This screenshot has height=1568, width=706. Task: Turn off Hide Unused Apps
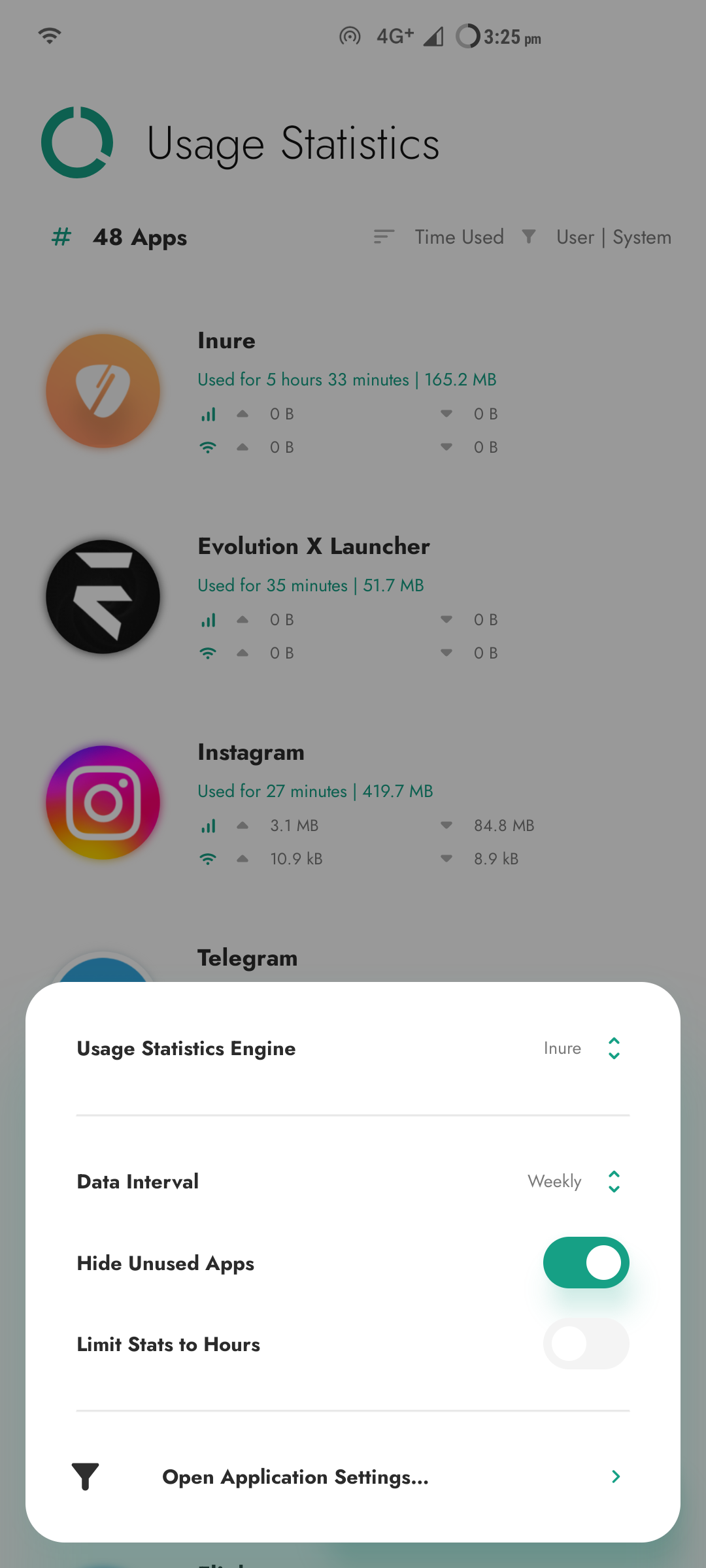(586, 1262)
